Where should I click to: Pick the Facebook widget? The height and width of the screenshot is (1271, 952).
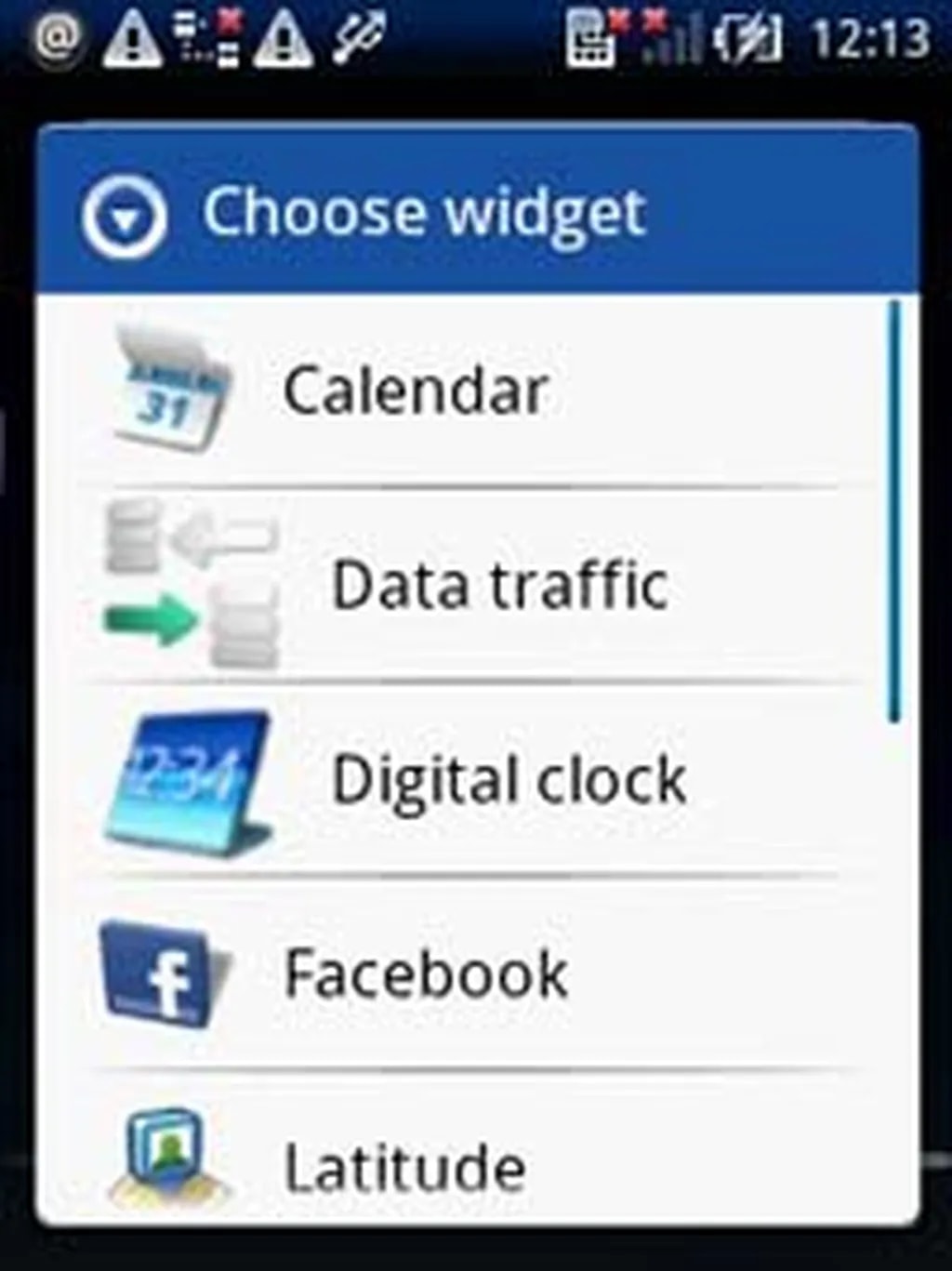point(425,973)
